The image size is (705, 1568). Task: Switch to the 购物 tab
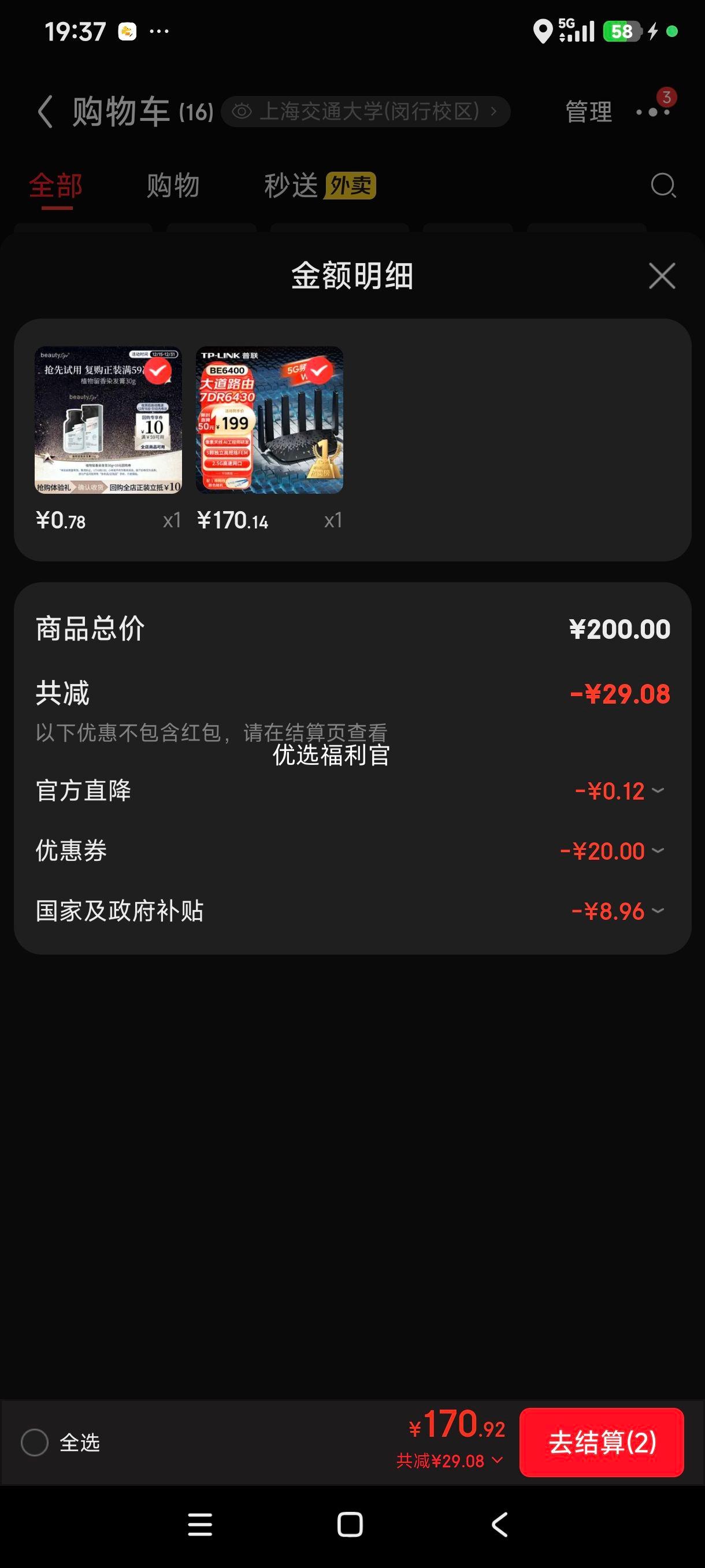click(x=172, y=187)
